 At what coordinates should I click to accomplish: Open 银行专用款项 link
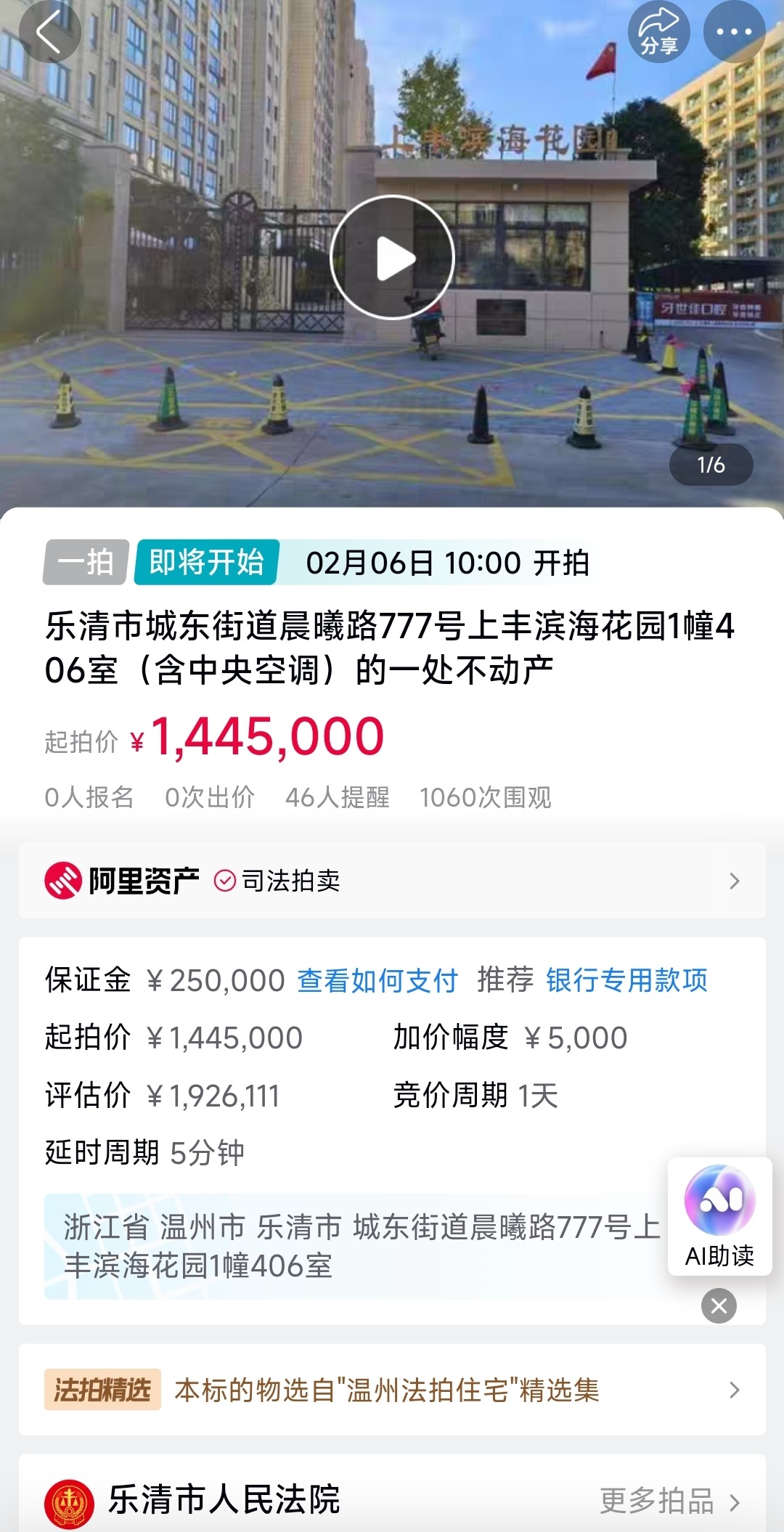(x=626, y=980)
